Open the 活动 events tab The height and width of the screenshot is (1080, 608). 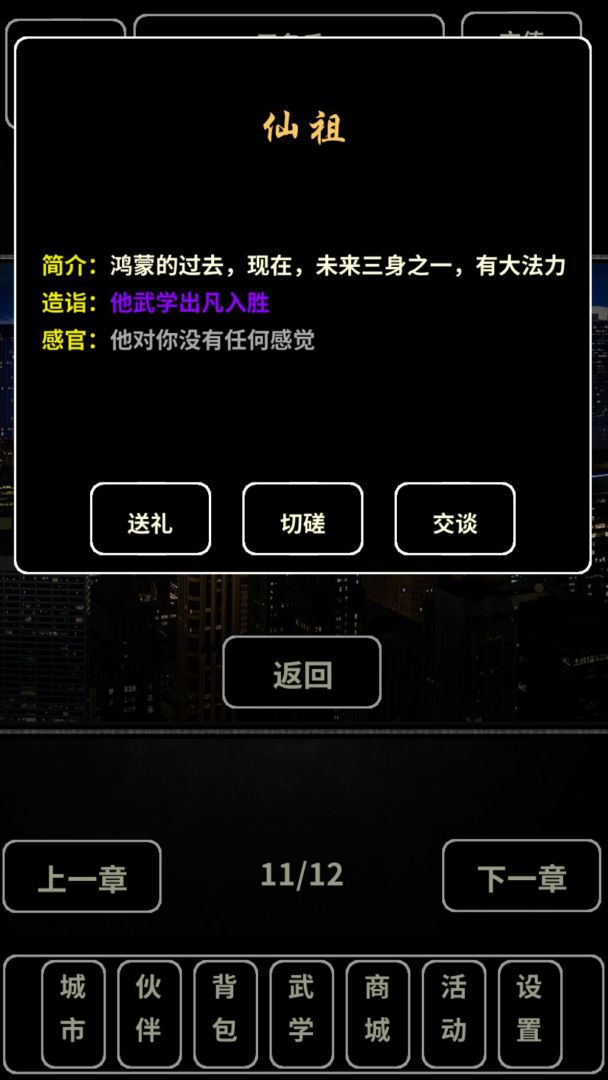[453, 1012]
